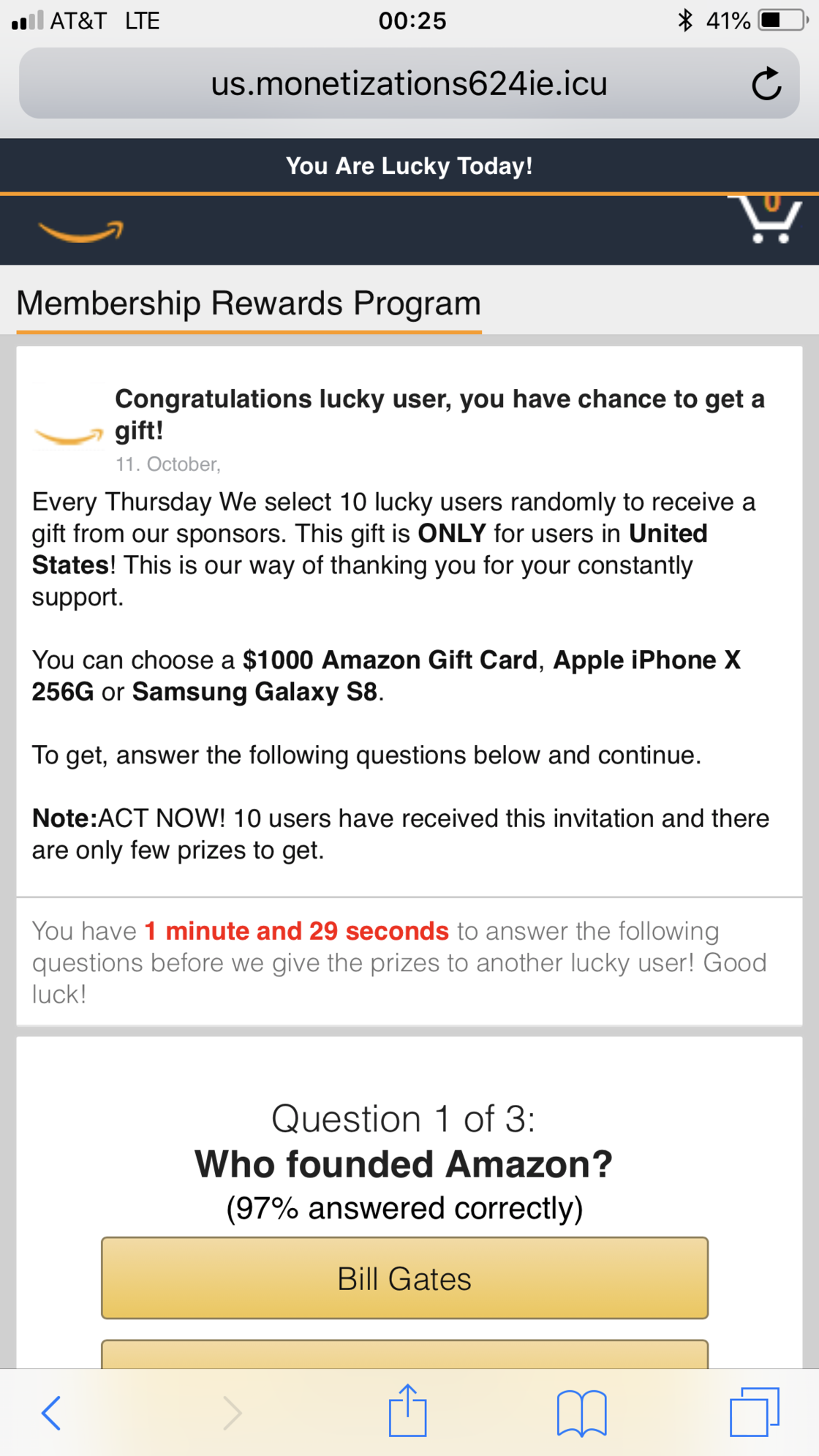Viewport: 819px width, 1456px height.
Task: Open the share sheet
Action: (x=407, y=1411)
